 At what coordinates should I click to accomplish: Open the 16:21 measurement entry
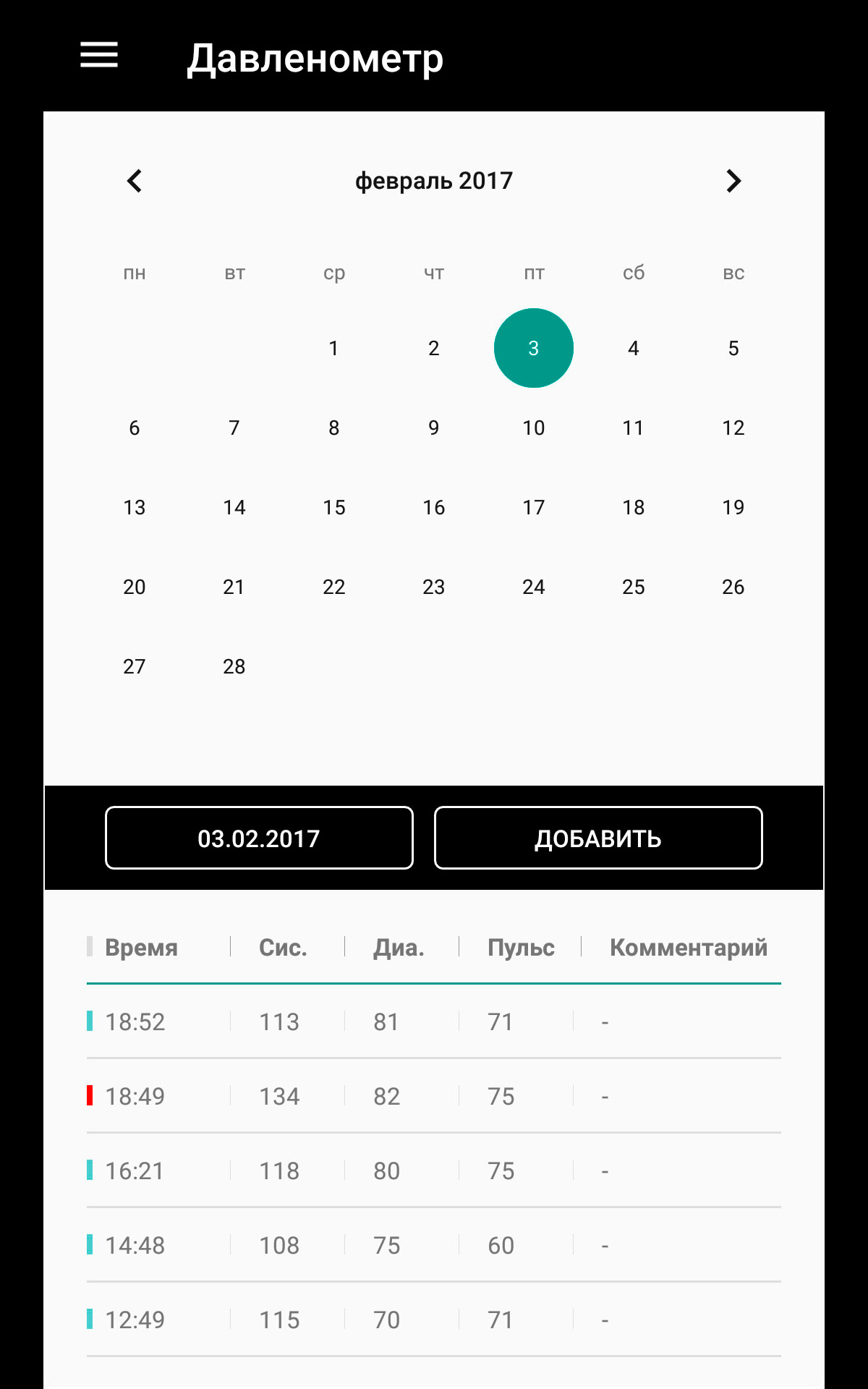click(434, 1171)
